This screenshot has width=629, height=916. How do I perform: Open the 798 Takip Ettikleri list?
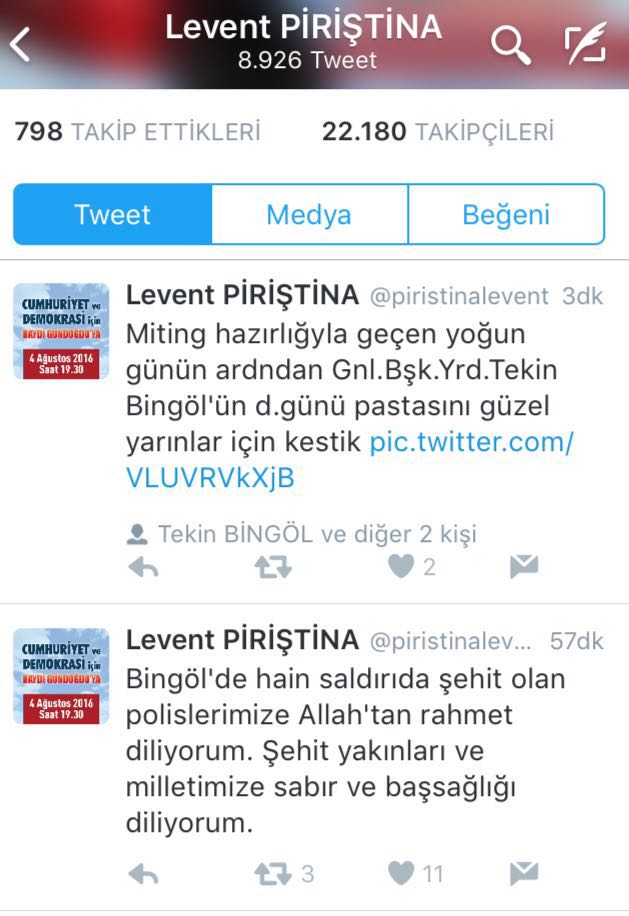click(x=137, y=132)
